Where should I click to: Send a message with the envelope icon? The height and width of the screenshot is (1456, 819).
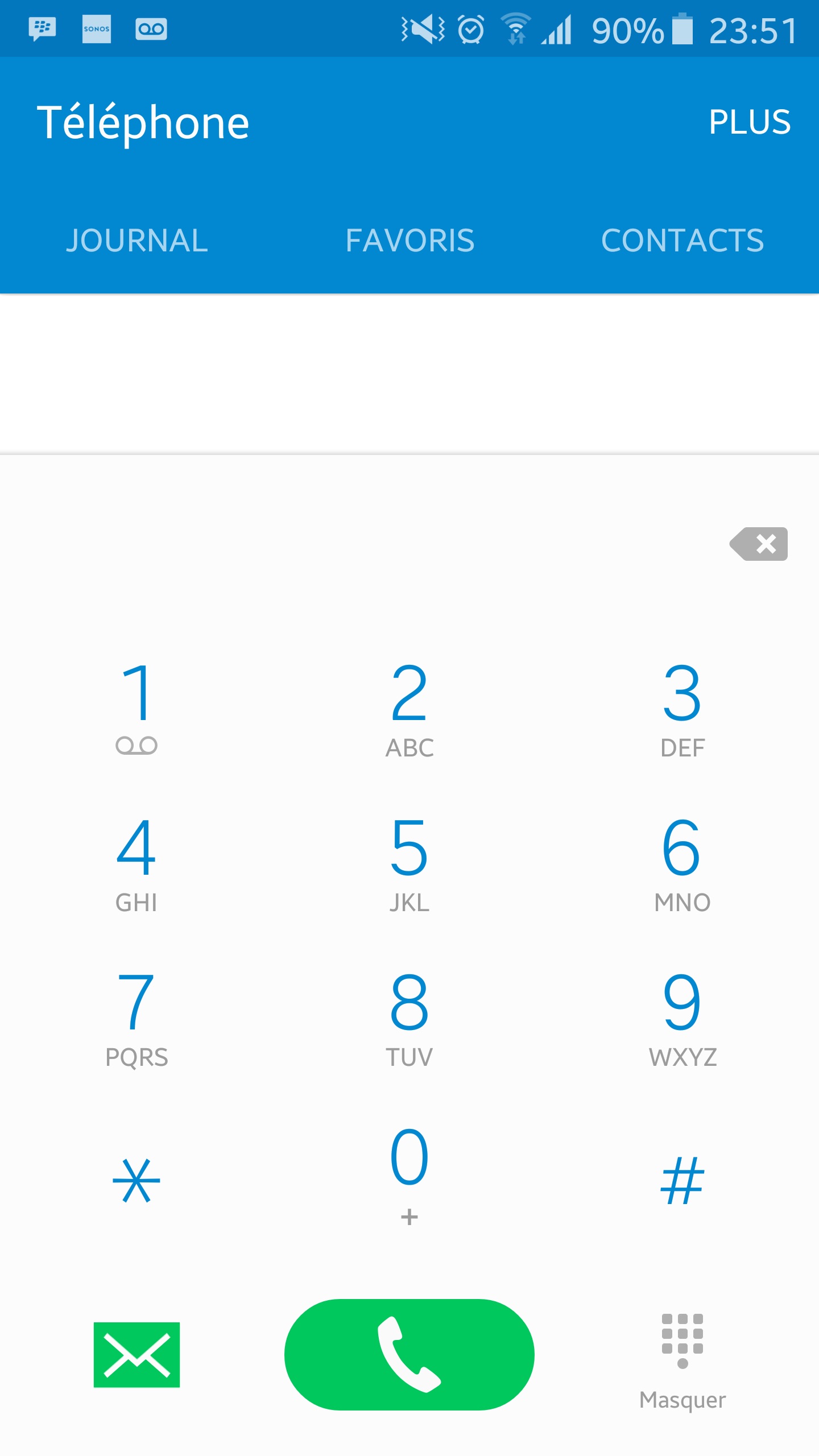click(136, 1355)
